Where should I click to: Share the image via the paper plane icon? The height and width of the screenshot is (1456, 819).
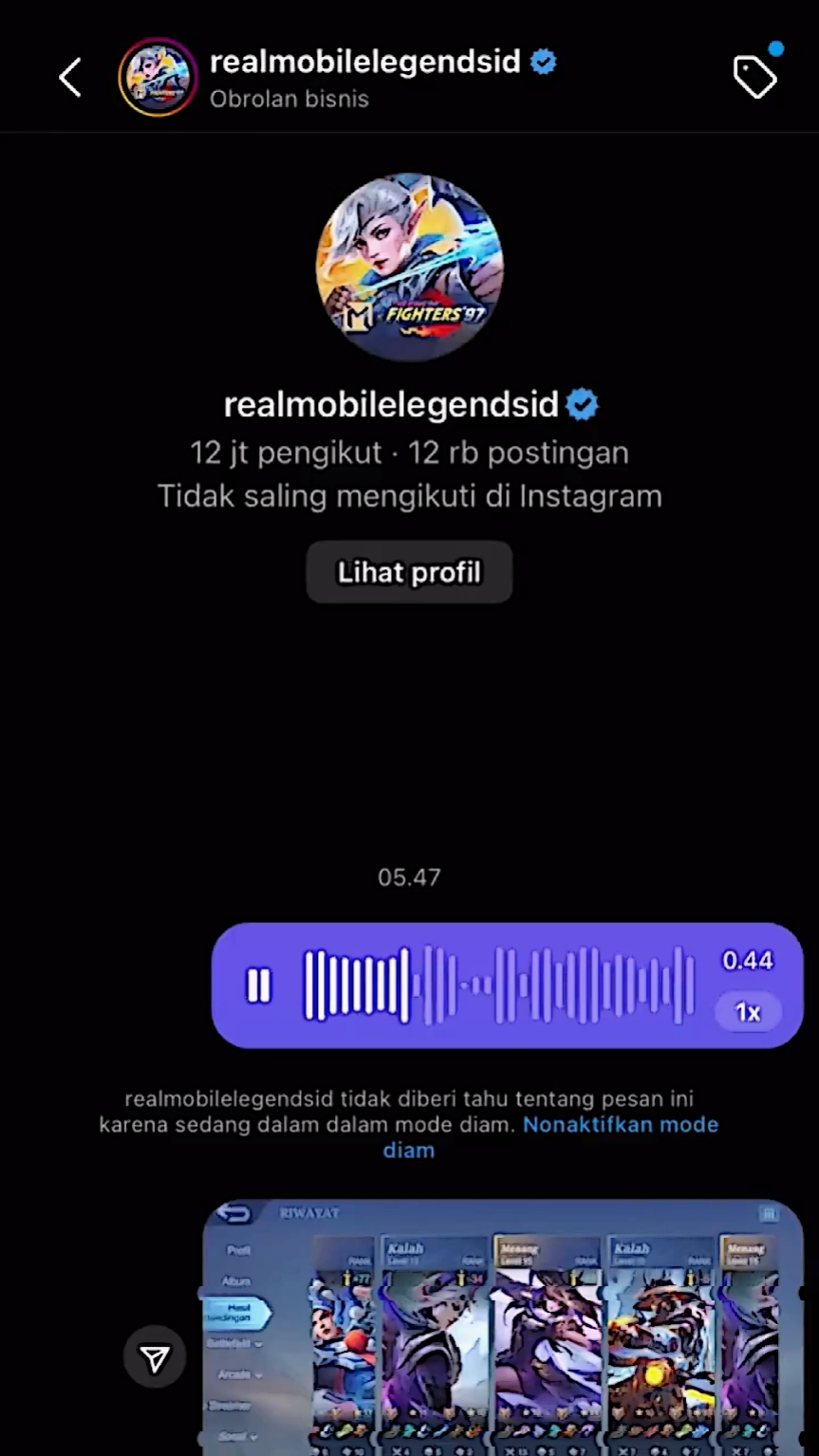click(155, 1359)
